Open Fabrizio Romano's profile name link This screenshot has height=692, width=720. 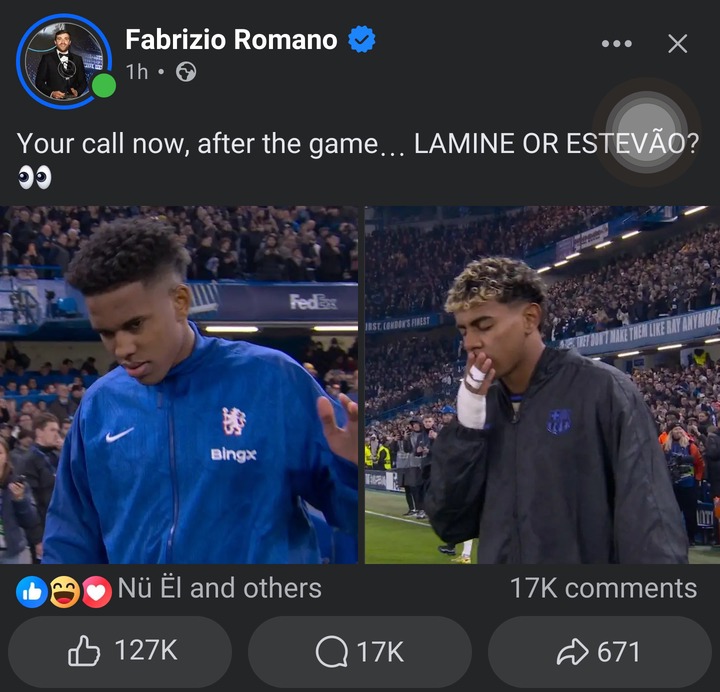231,40
